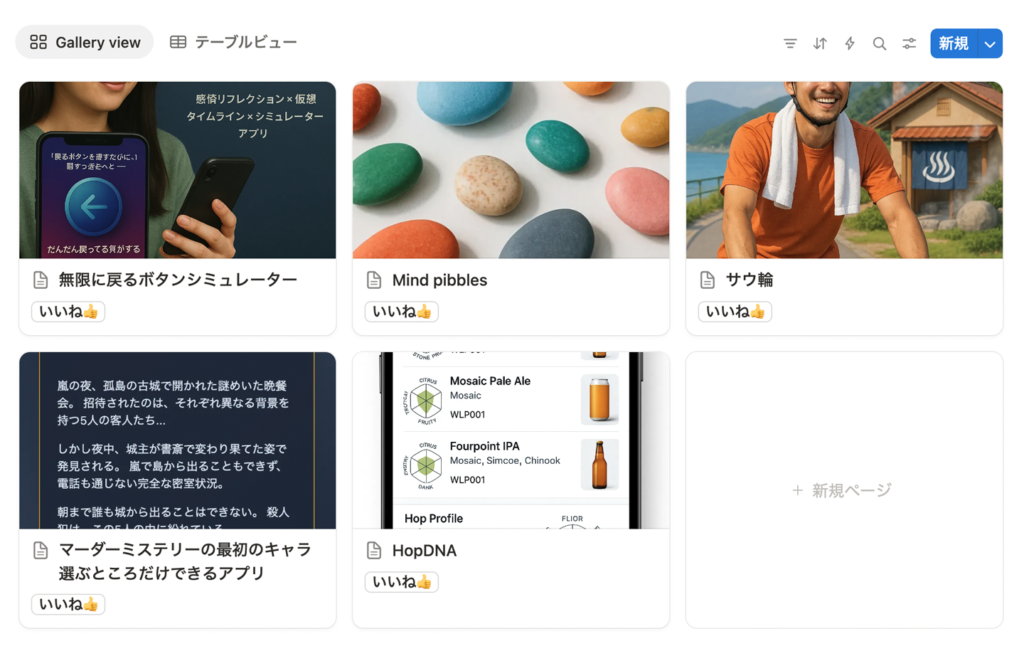Open the sort arrows icon
The image size is (1024, 656).
click(x=820, y=43)
